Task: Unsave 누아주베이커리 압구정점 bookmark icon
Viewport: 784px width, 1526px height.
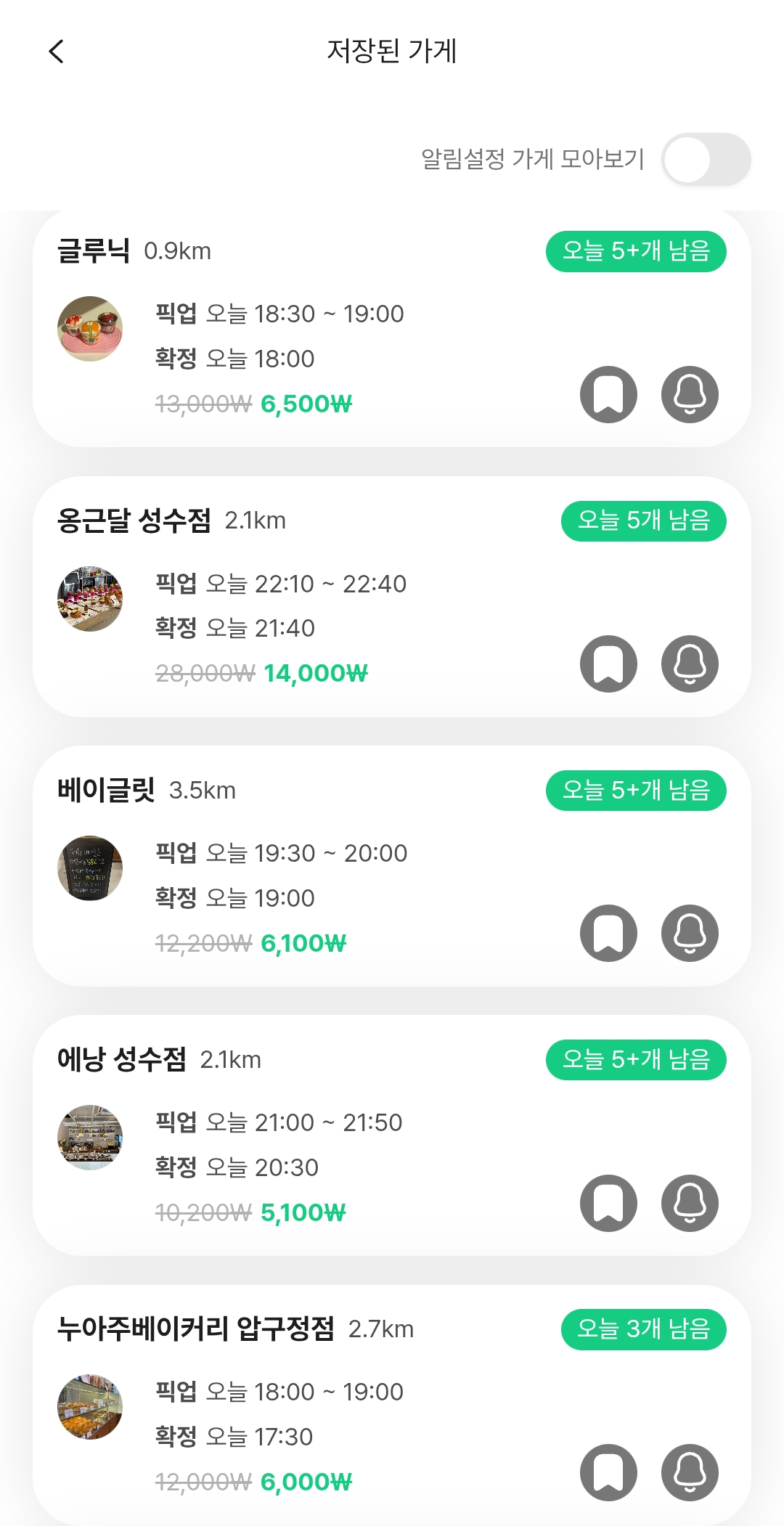Action: click(609, 1472)
